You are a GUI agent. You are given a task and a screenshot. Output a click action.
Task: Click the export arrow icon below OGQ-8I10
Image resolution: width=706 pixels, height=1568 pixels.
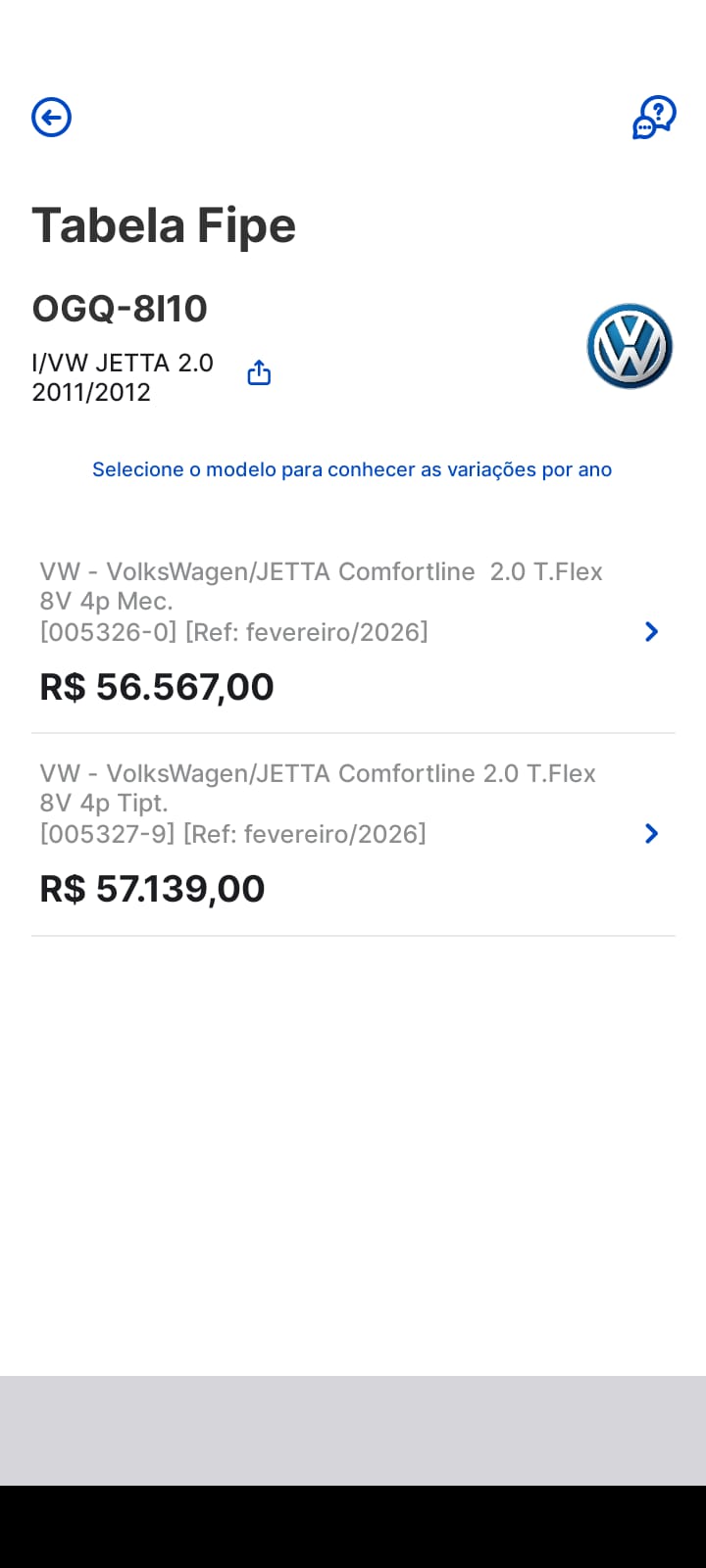[258, 373]
